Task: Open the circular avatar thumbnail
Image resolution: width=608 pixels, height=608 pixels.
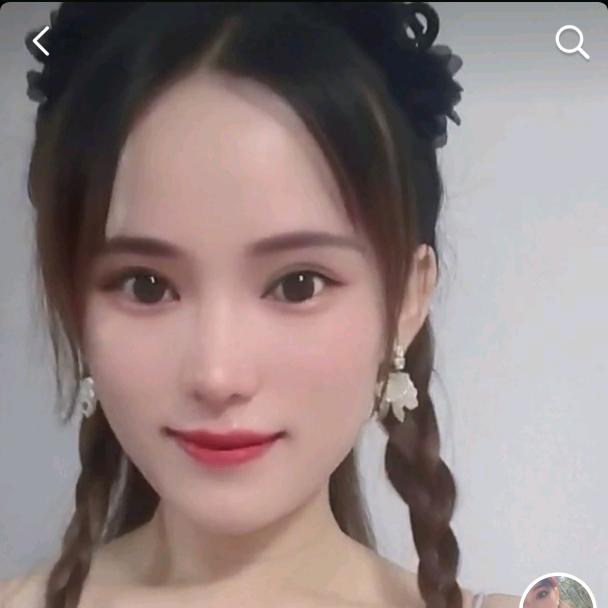Action: [x=557, y=594]
